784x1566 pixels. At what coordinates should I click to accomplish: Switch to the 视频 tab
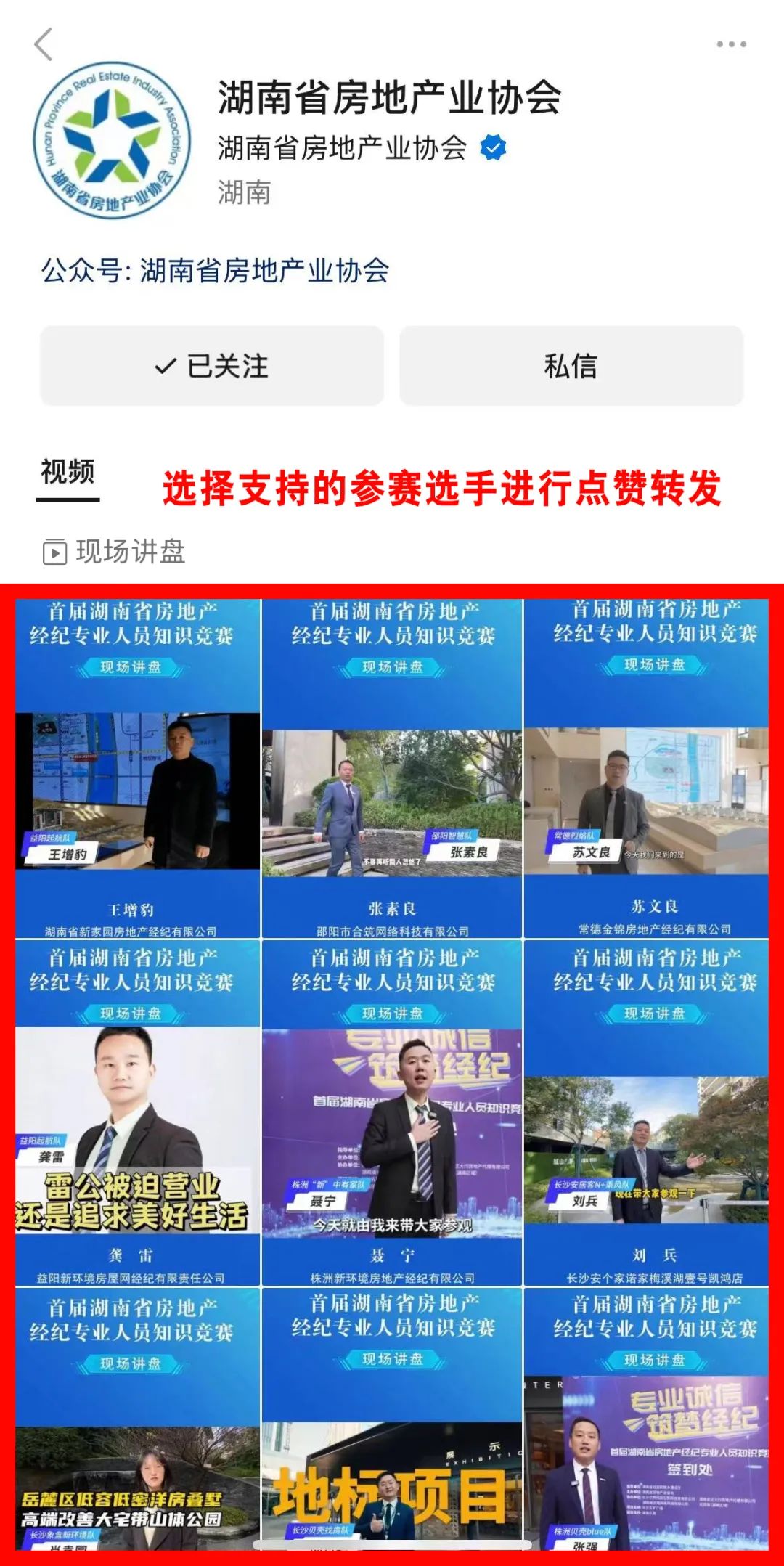point(68,473)
